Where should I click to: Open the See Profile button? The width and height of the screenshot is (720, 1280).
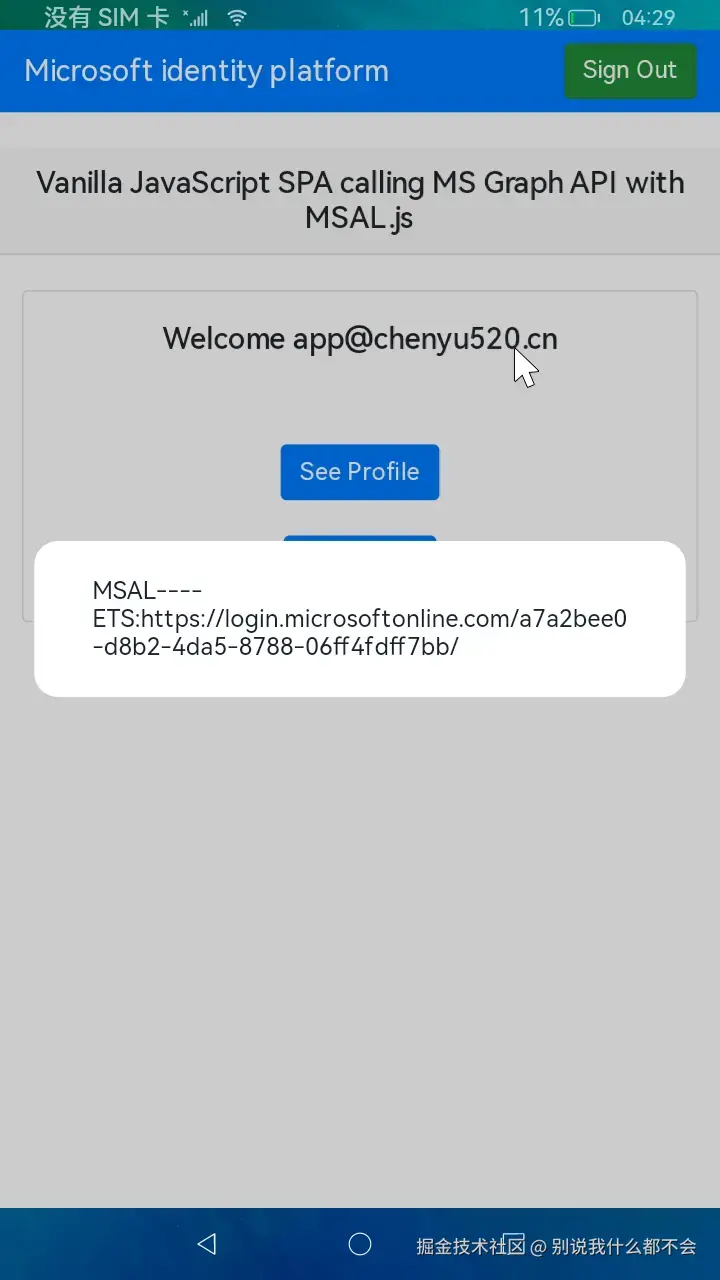point(359,472)
